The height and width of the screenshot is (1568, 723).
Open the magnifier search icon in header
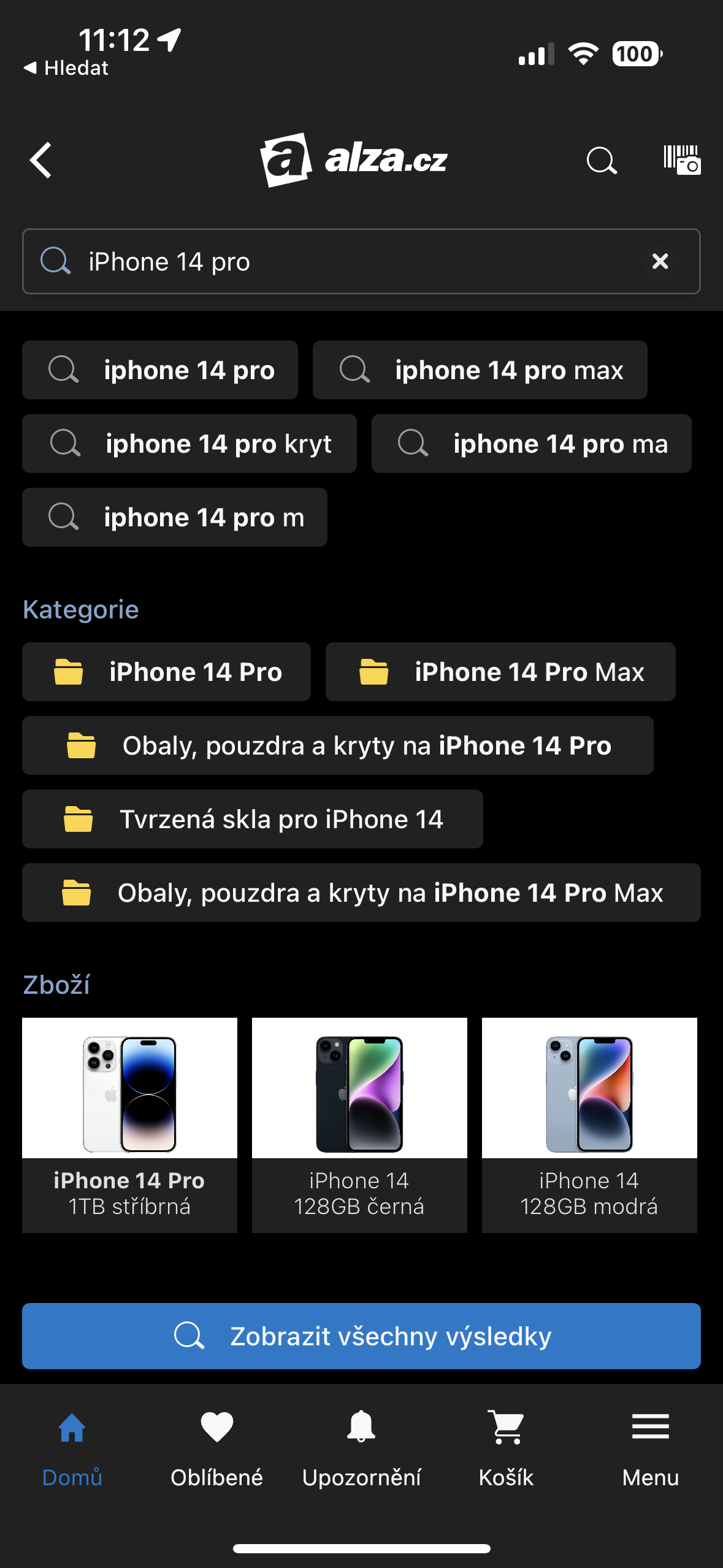[601, 161]
